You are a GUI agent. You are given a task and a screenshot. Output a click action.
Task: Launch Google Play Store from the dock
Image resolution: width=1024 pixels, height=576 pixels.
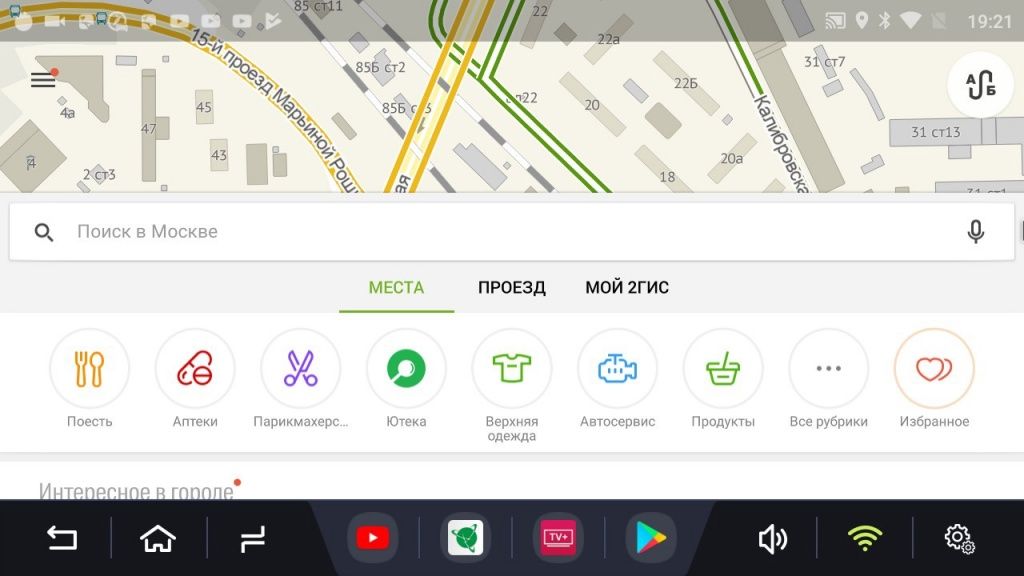650,539
